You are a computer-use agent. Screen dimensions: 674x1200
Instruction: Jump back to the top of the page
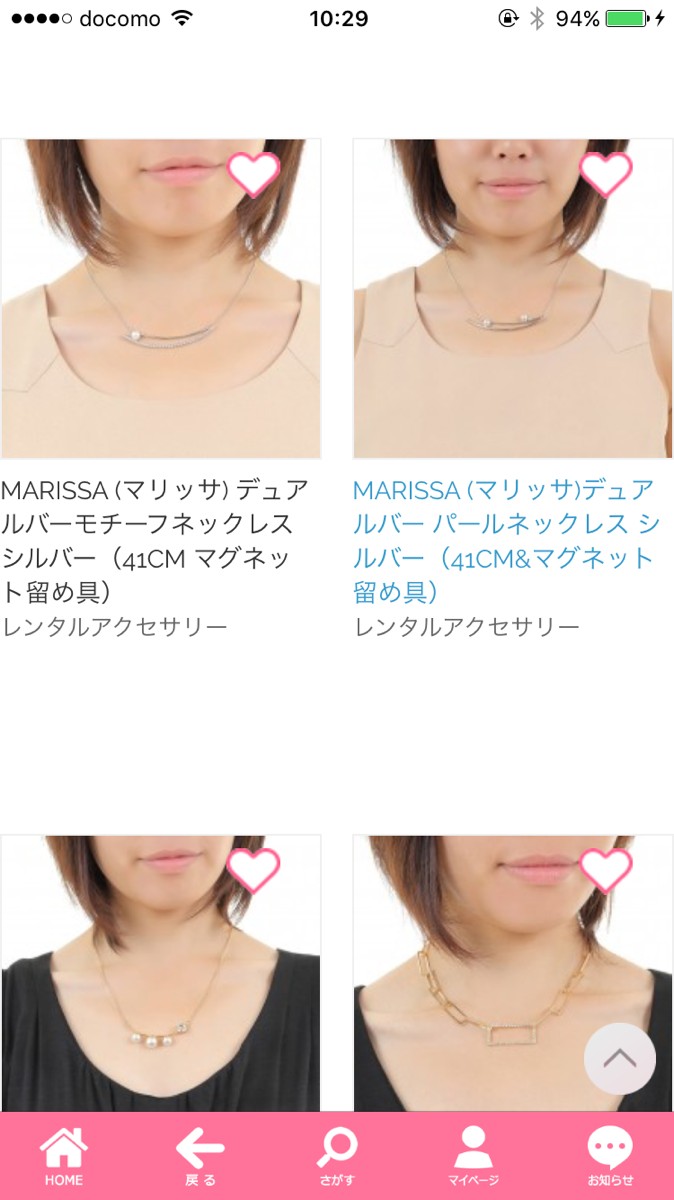pyautogui.click(x=620, y=1058)
